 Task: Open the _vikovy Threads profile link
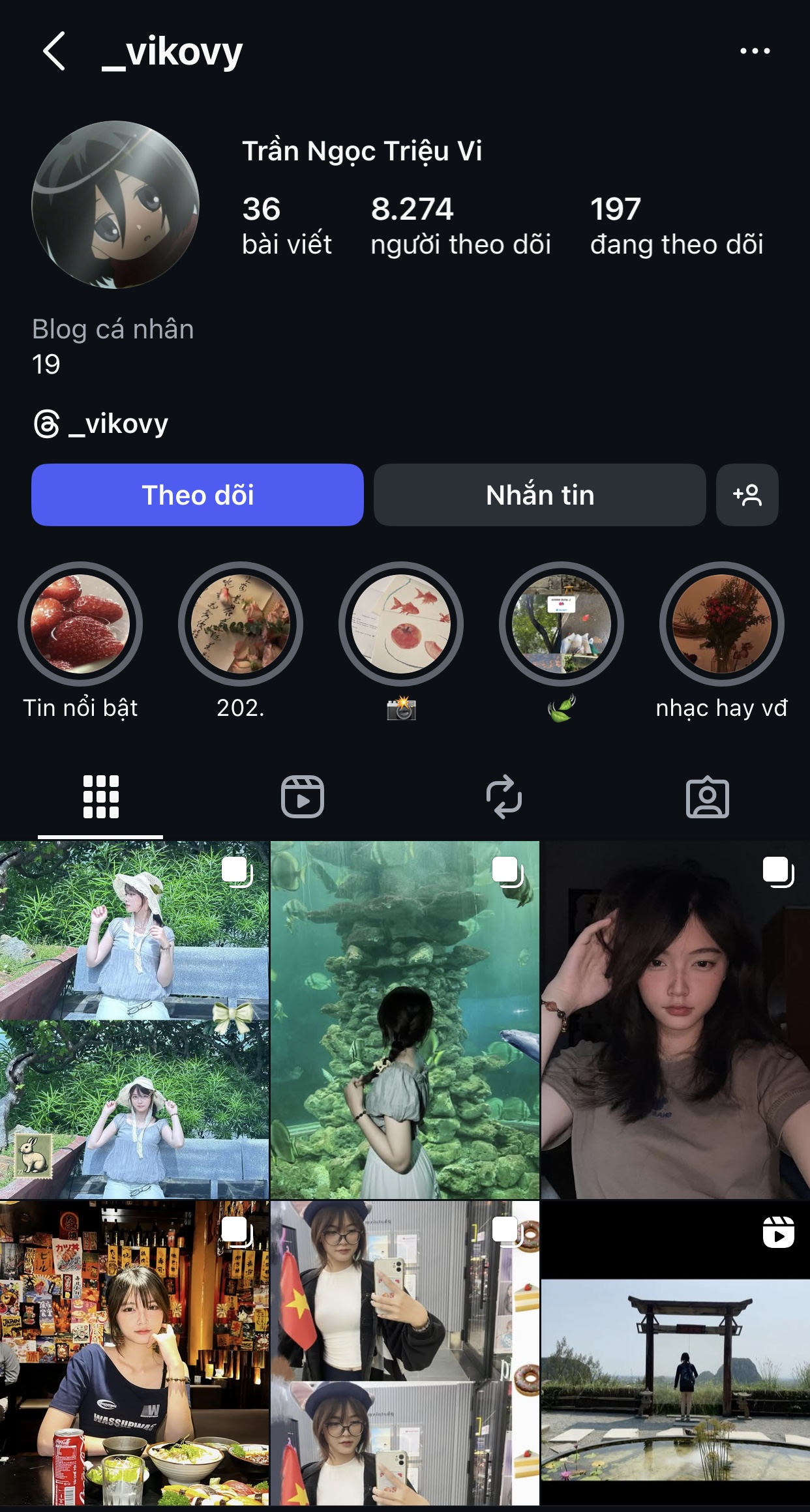(x=102, y=424)
